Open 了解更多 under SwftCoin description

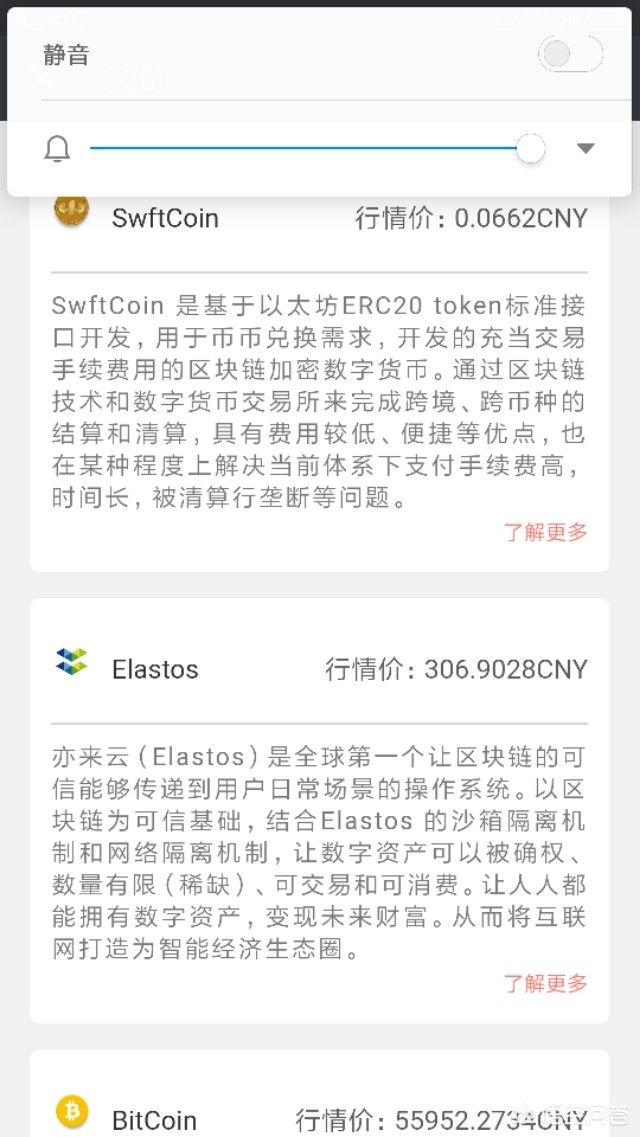pos(545,532)
